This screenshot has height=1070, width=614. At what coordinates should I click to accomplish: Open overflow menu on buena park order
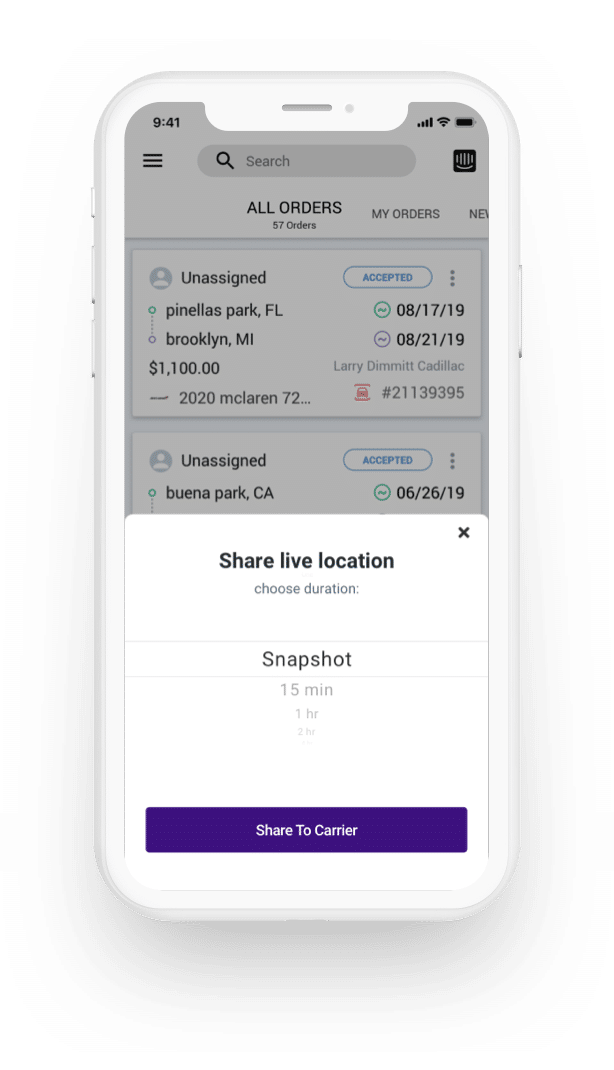click(452, 461)
